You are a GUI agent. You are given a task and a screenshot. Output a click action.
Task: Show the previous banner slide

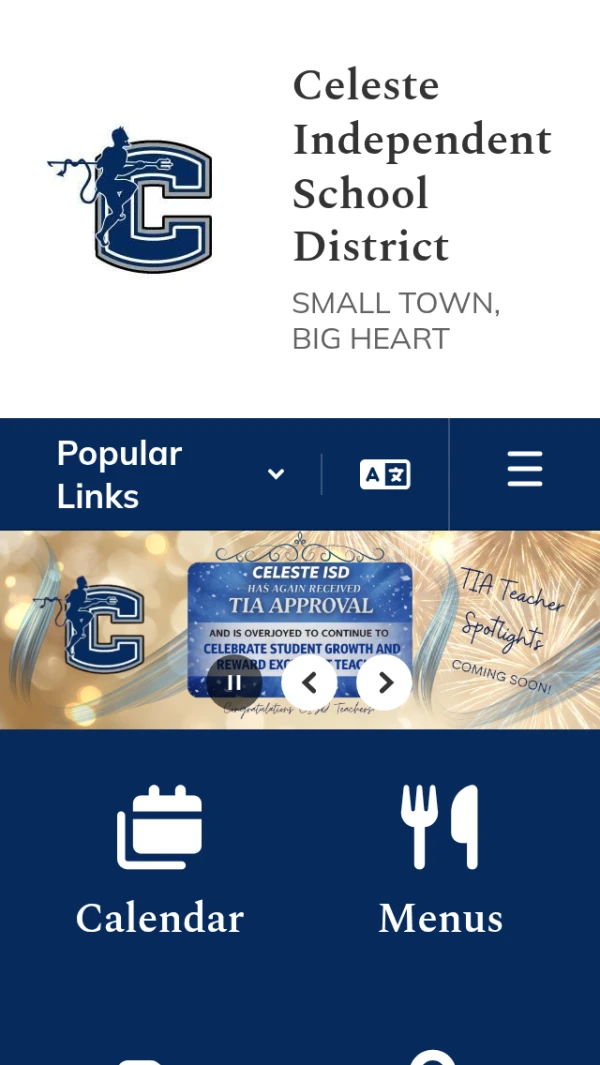pos(309,683)
